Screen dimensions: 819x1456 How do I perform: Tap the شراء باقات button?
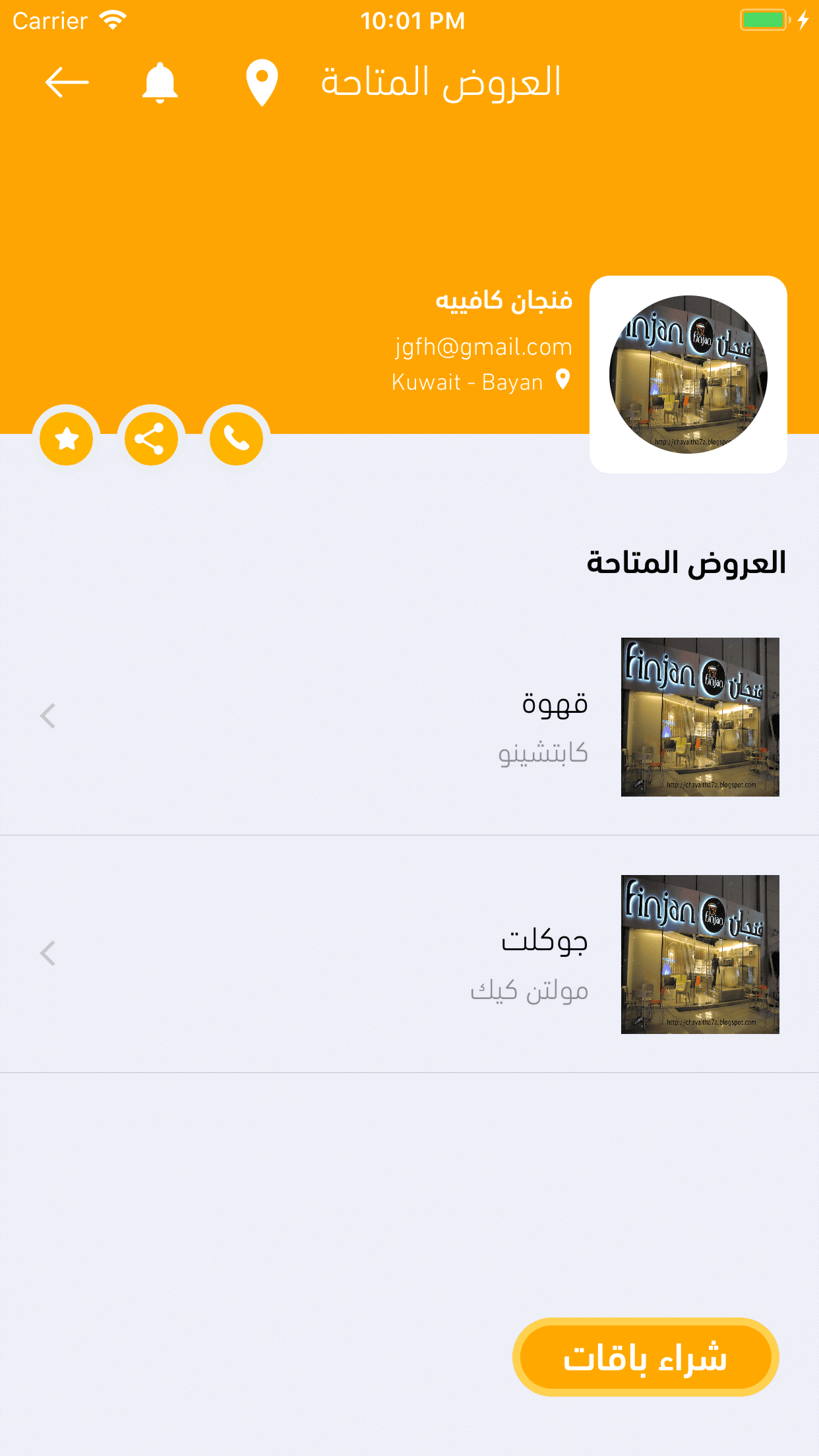click(x=646, y=1357)
